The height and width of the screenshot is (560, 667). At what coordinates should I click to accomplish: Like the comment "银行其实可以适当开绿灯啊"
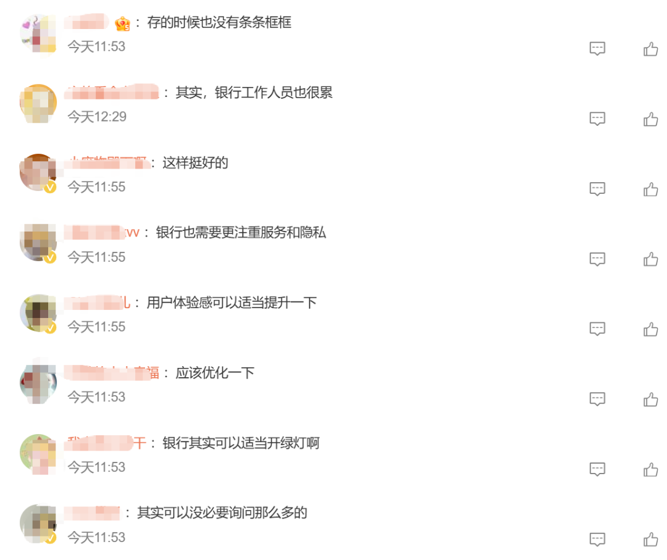[651, 469]
